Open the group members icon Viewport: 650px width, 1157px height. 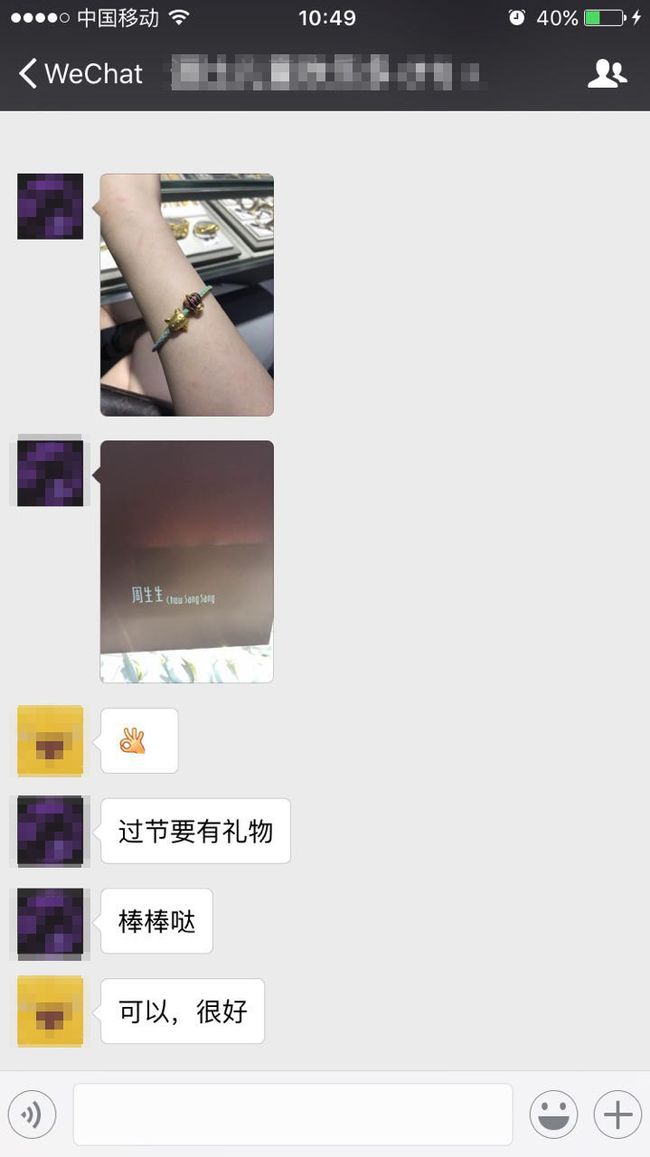coord(607,74)
